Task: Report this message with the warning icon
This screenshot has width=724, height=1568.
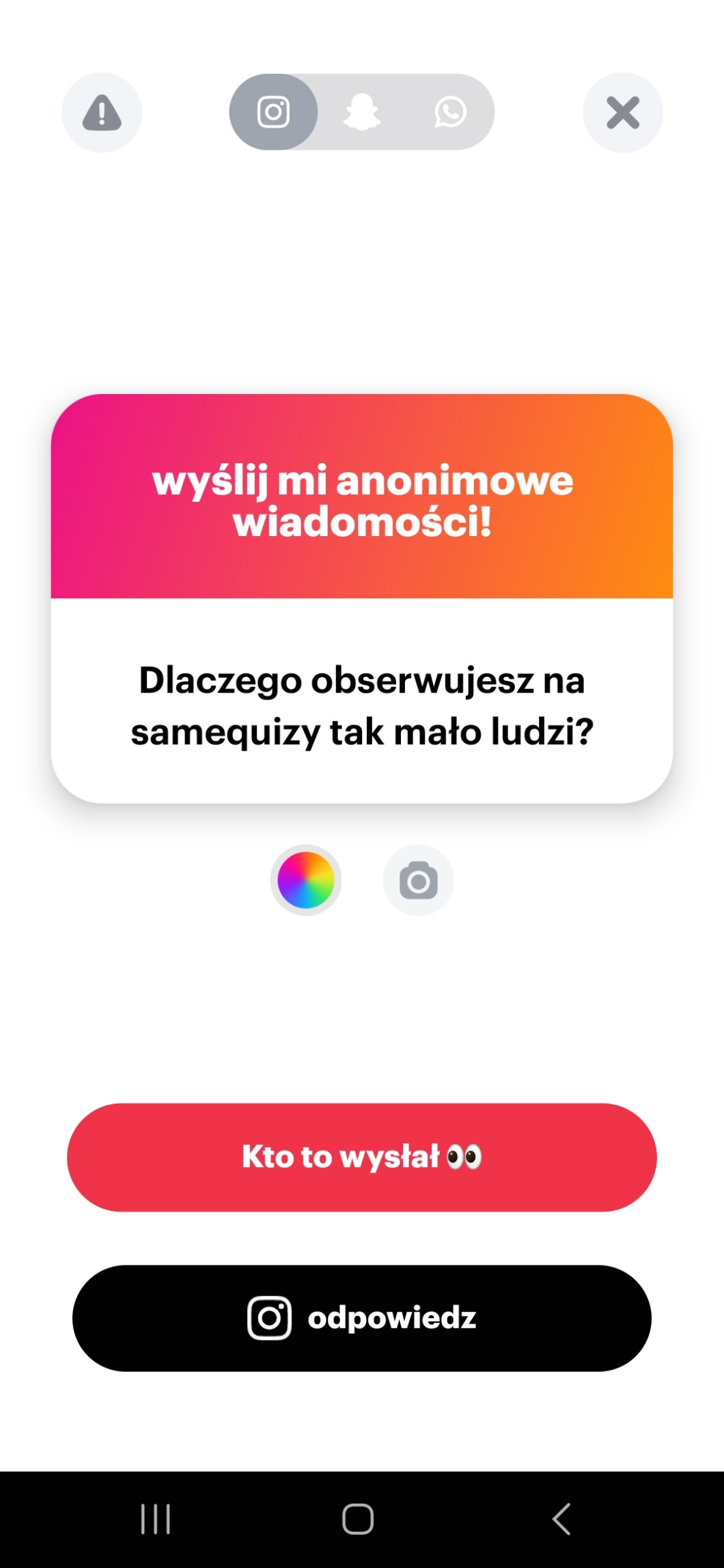Action: [x=102, y=113]
